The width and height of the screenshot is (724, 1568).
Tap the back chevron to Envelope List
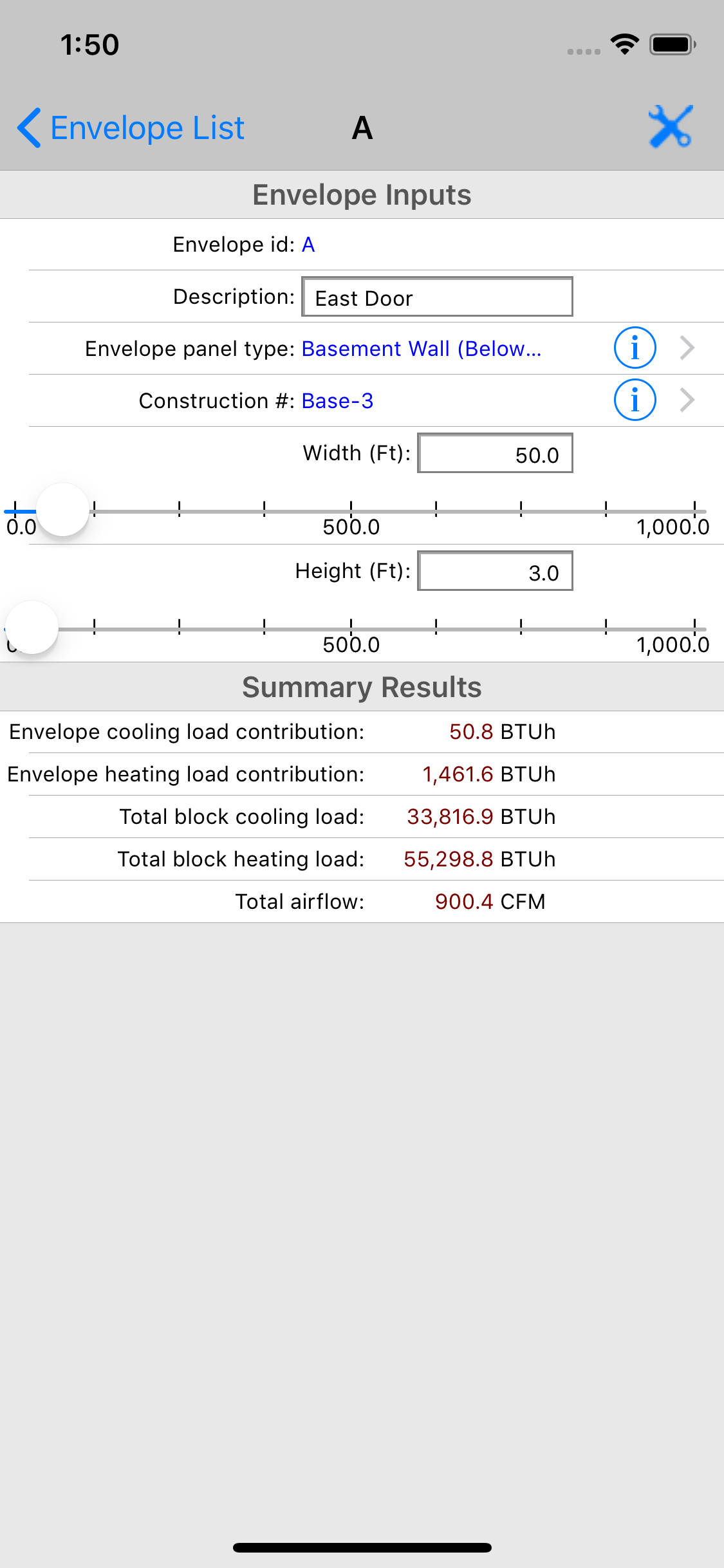28,127
